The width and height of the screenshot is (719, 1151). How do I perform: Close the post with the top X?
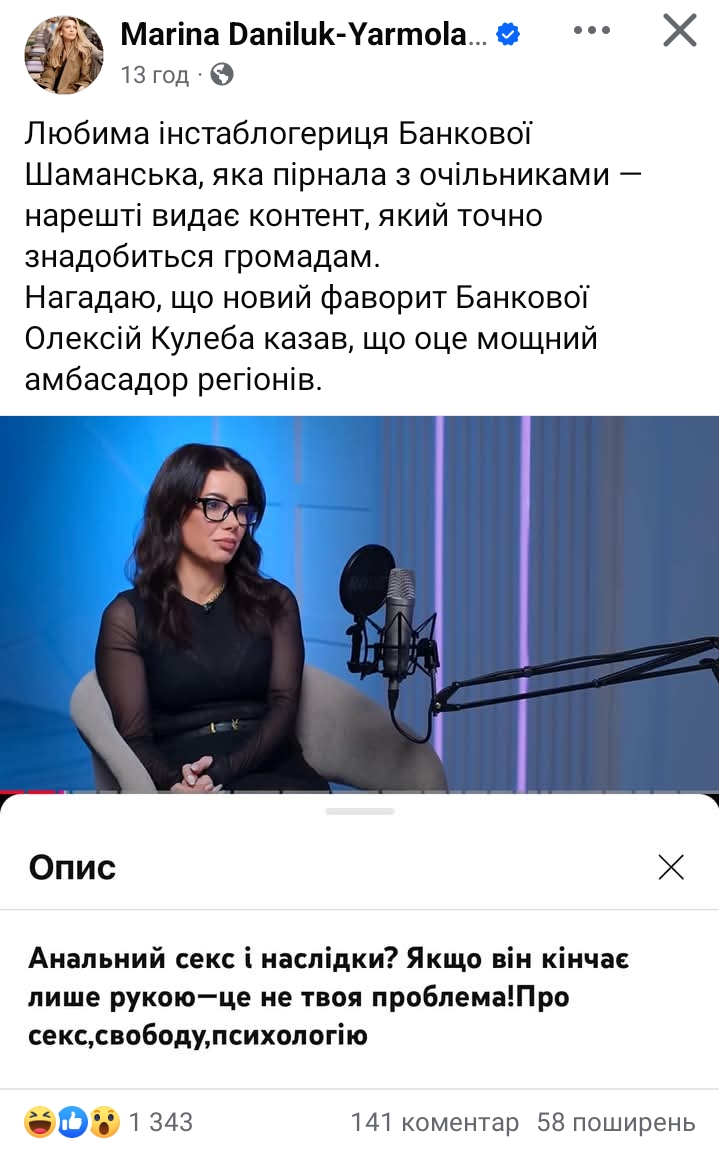[680, 31]
